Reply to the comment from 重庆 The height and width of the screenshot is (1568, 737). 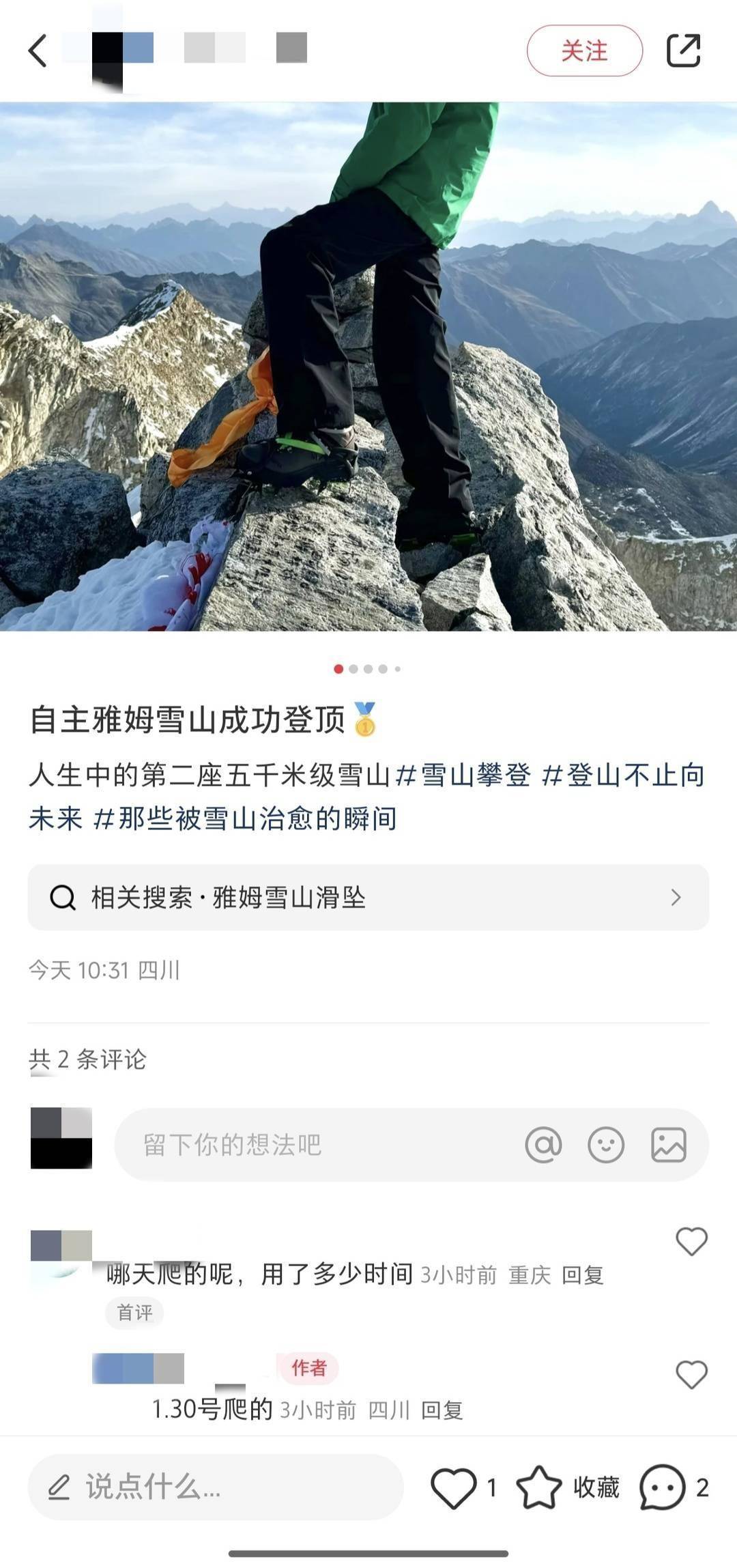pos(582,1275)
